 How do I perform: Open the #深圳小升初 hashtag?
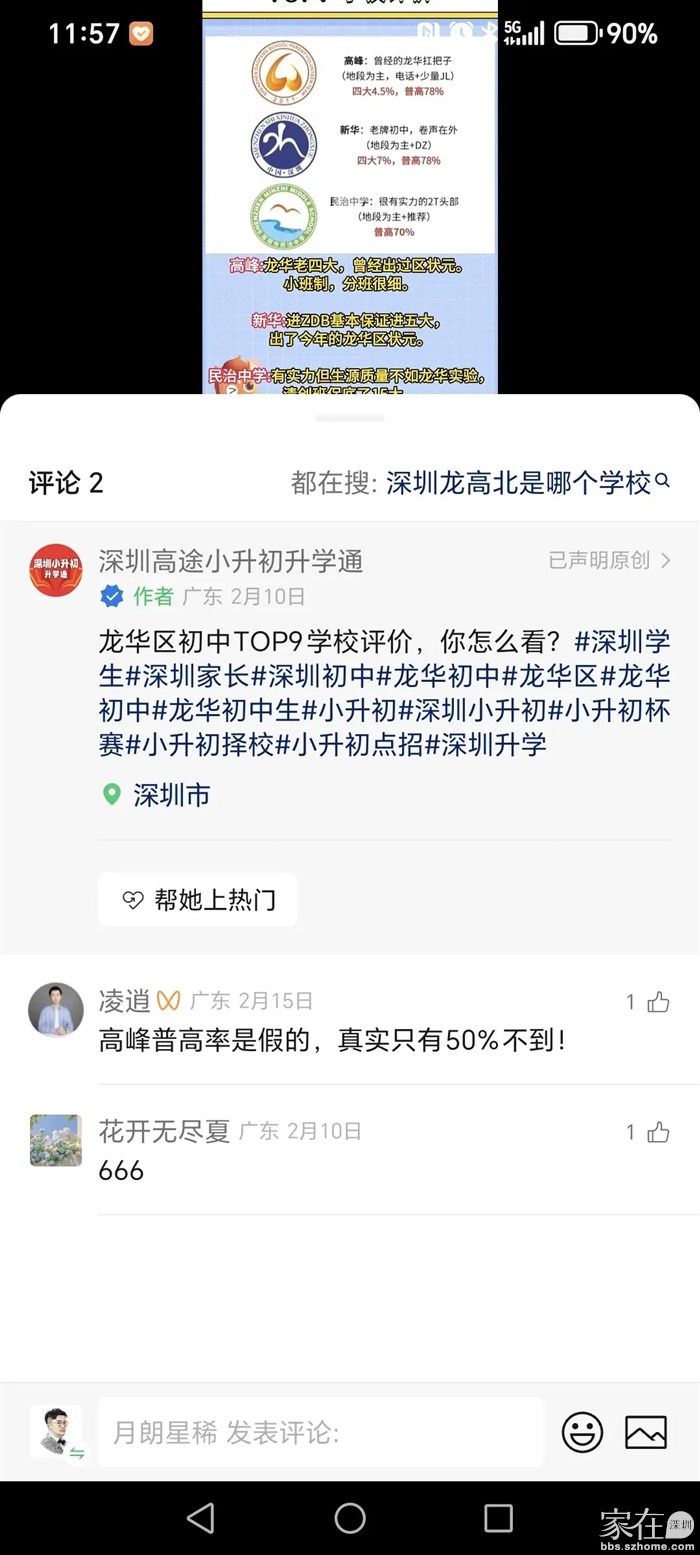[x=472, y=710]
